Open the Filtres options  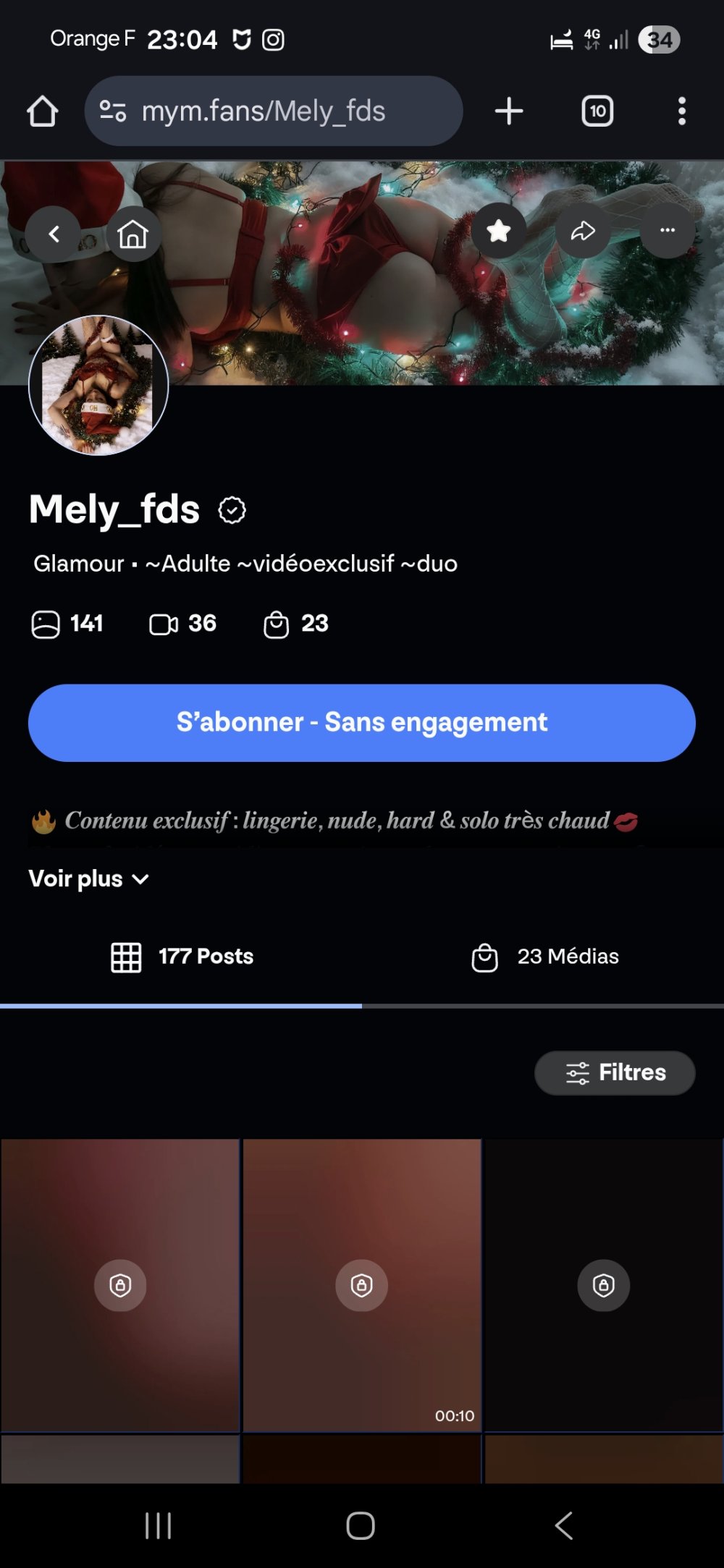(615, 1072)
